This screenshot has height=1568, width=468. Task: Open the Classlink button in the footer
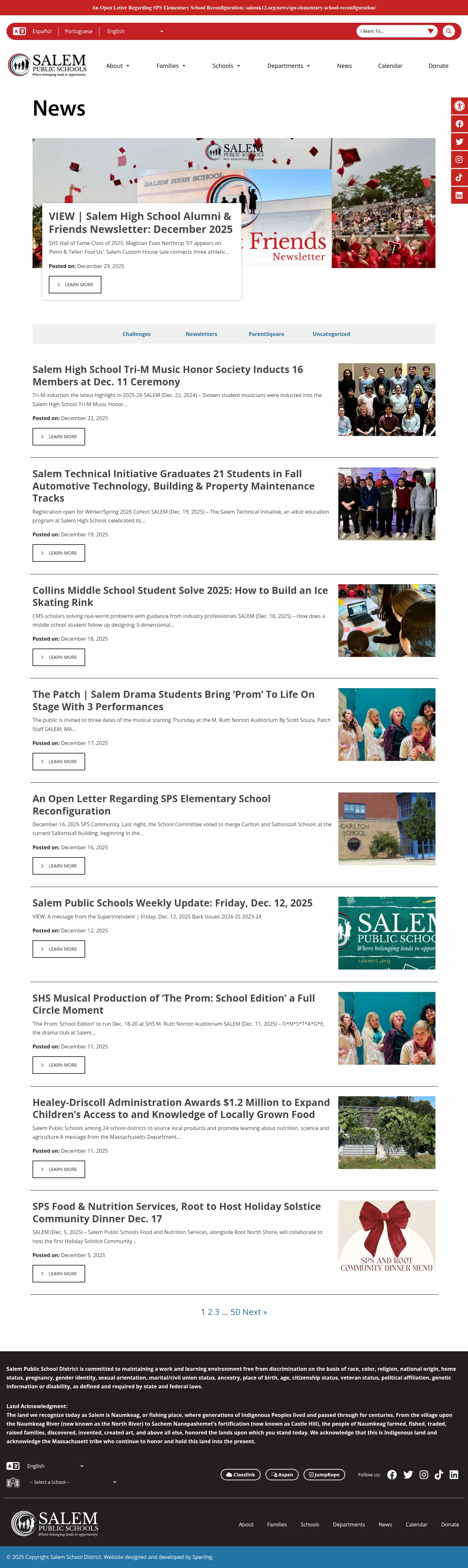pyautogui.click(x=240, y=1474)
